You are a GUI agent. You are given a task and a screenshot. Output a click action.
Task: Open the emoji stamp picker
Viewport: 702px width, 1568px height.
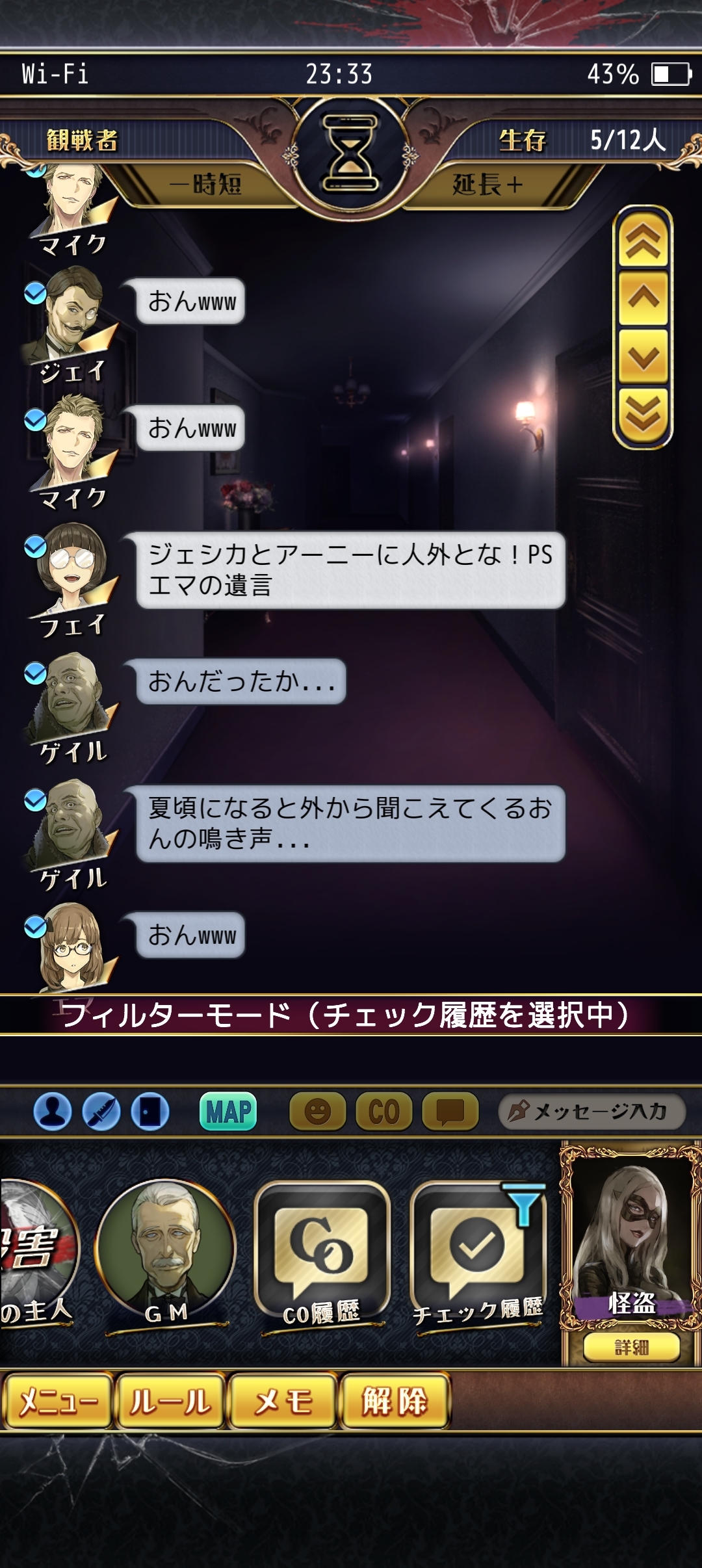coord(318,1111)
